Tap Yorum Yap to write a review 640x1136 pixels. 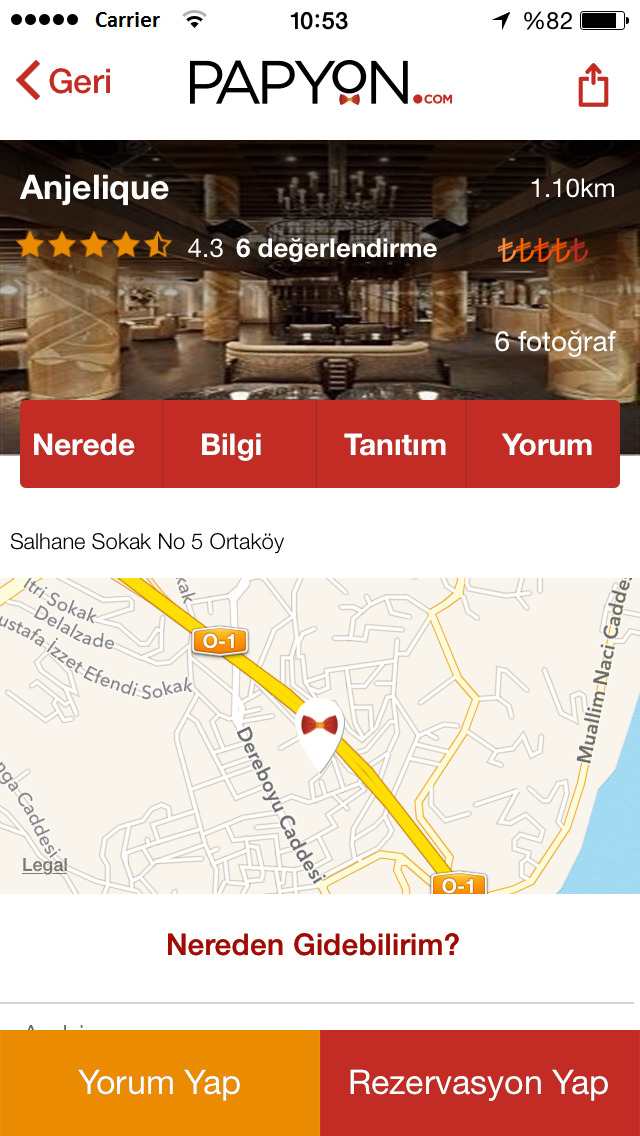tap(160, 1083)
